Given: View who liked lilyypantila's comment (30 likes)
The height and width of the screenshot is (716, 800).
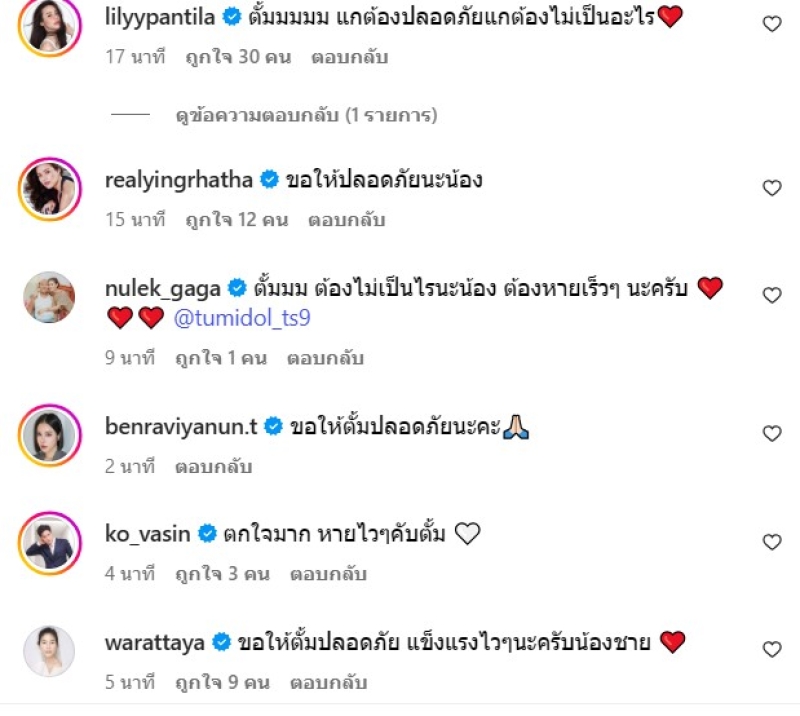Looking at the screenshot, I should pos(238,57).
